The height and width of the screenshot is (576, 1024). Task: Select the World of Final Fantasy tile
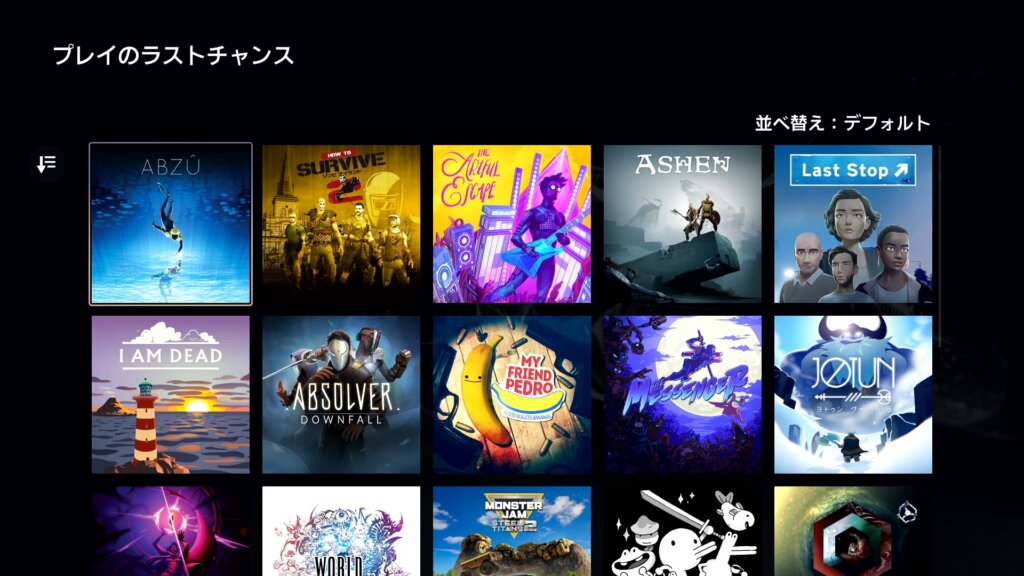(x=341, y=532)
